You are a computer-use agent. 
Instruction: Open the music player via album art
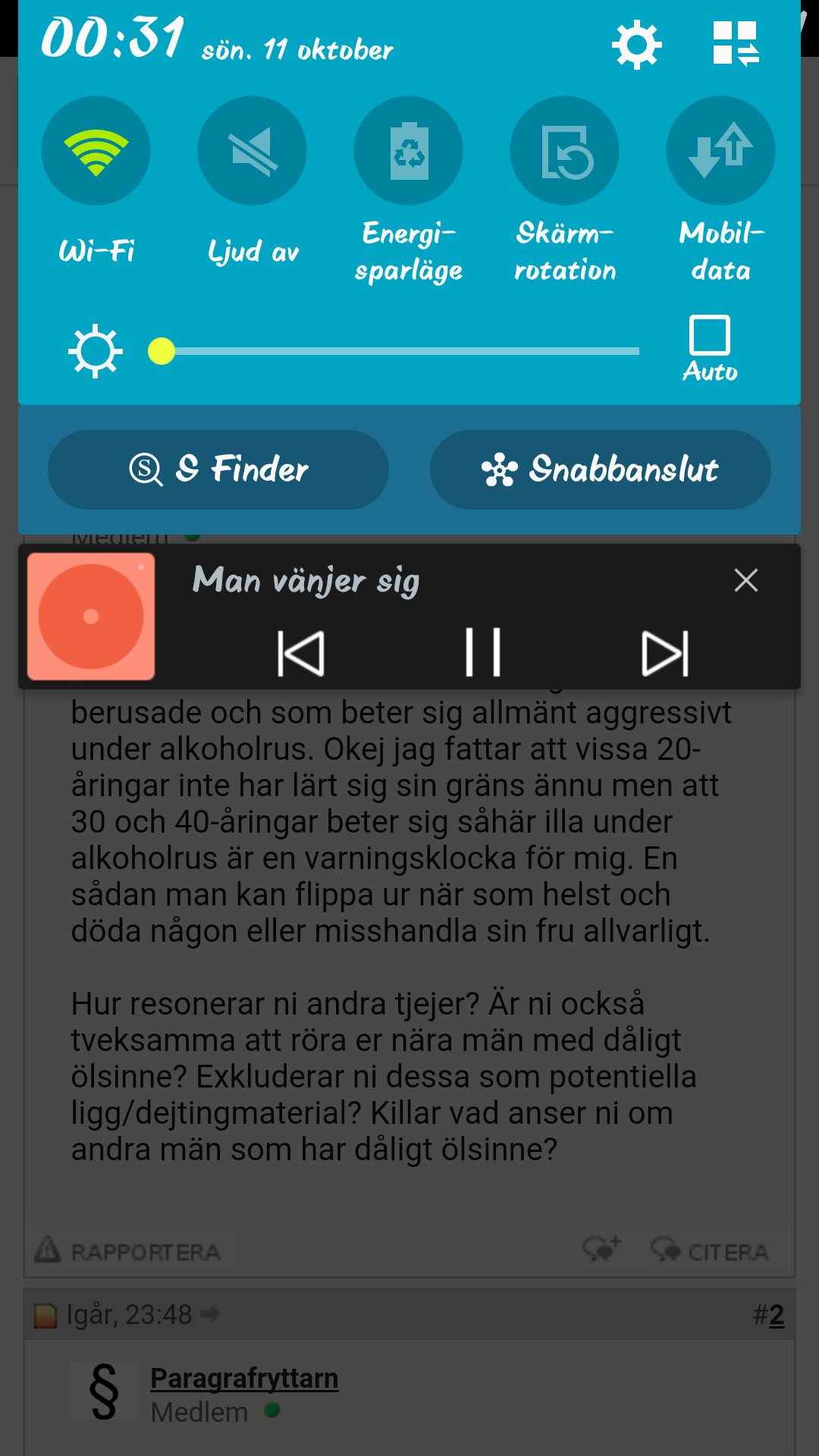click(x=91, y=616)
